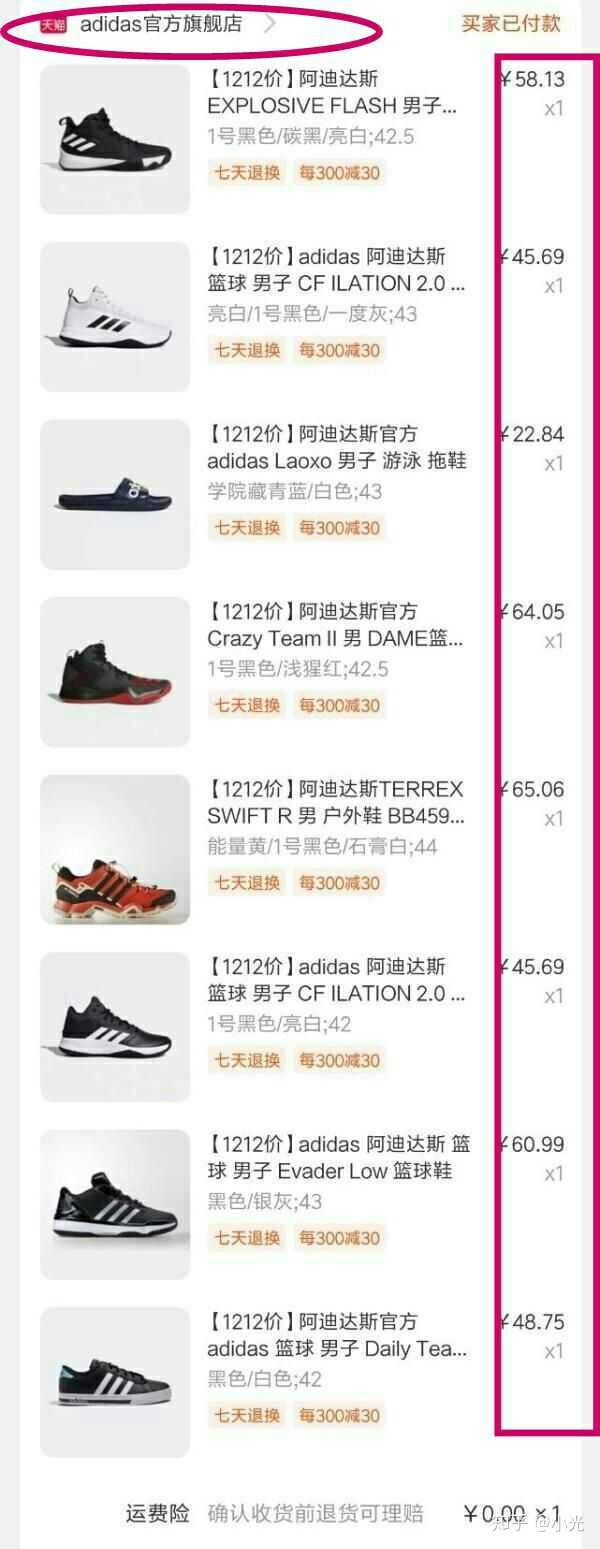
Task: Tap the orange TERREX SWIFT R shoe image
Action: (x=115, y=849)
